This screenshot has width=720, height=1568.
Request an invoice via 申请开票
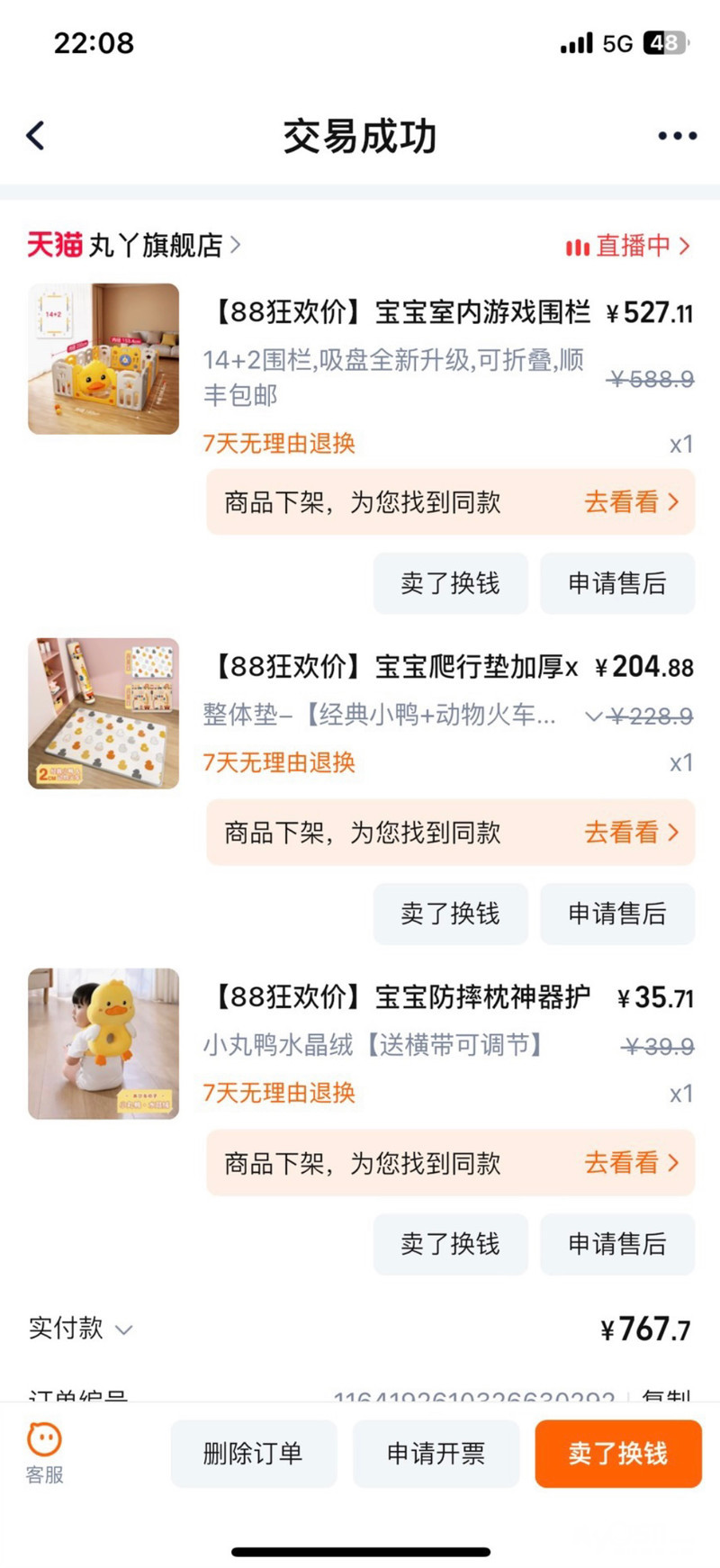(x=436, y=1453)
